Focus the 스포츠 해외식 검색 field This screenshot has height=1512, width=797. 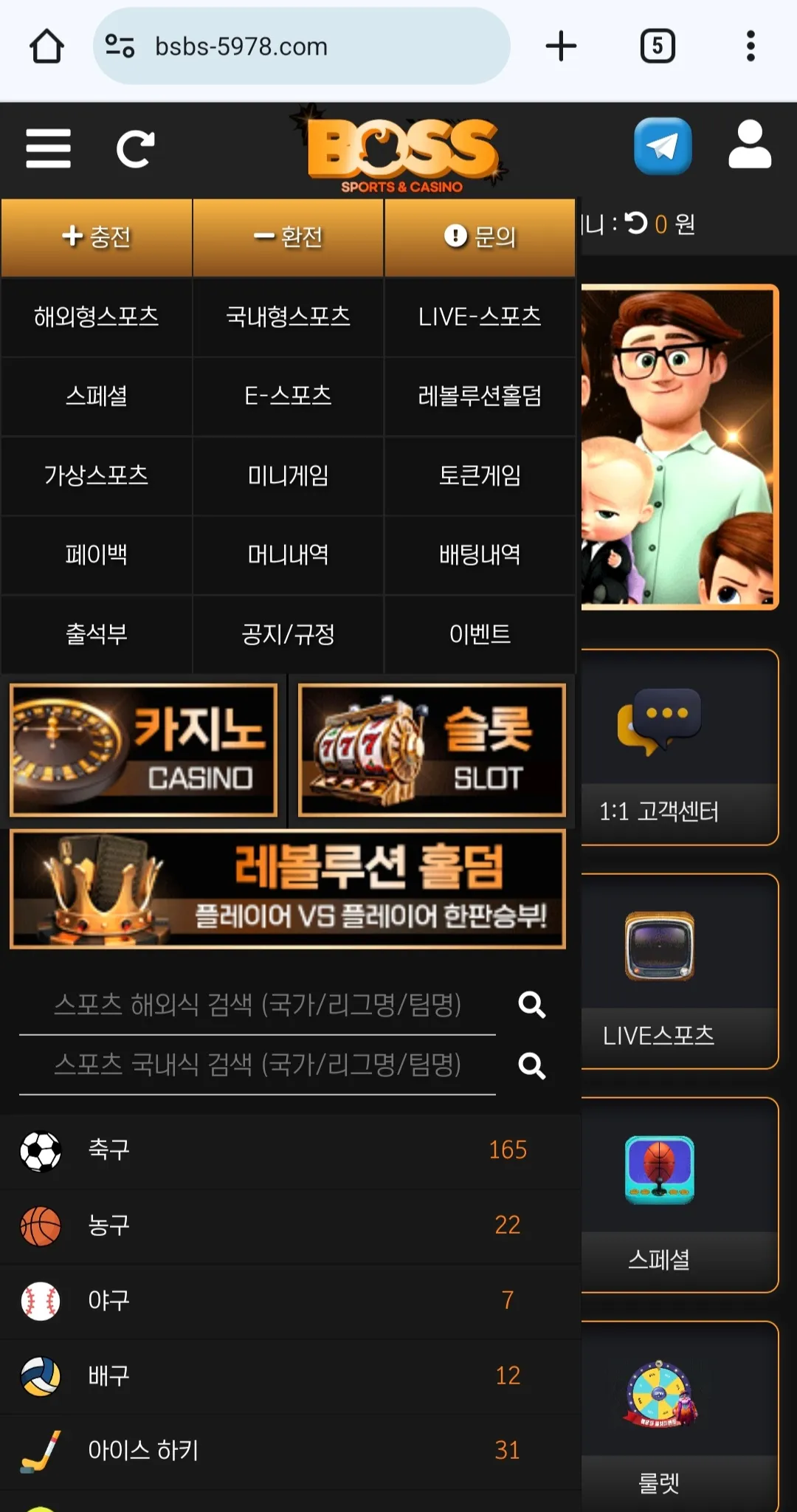click(258, 1005)
